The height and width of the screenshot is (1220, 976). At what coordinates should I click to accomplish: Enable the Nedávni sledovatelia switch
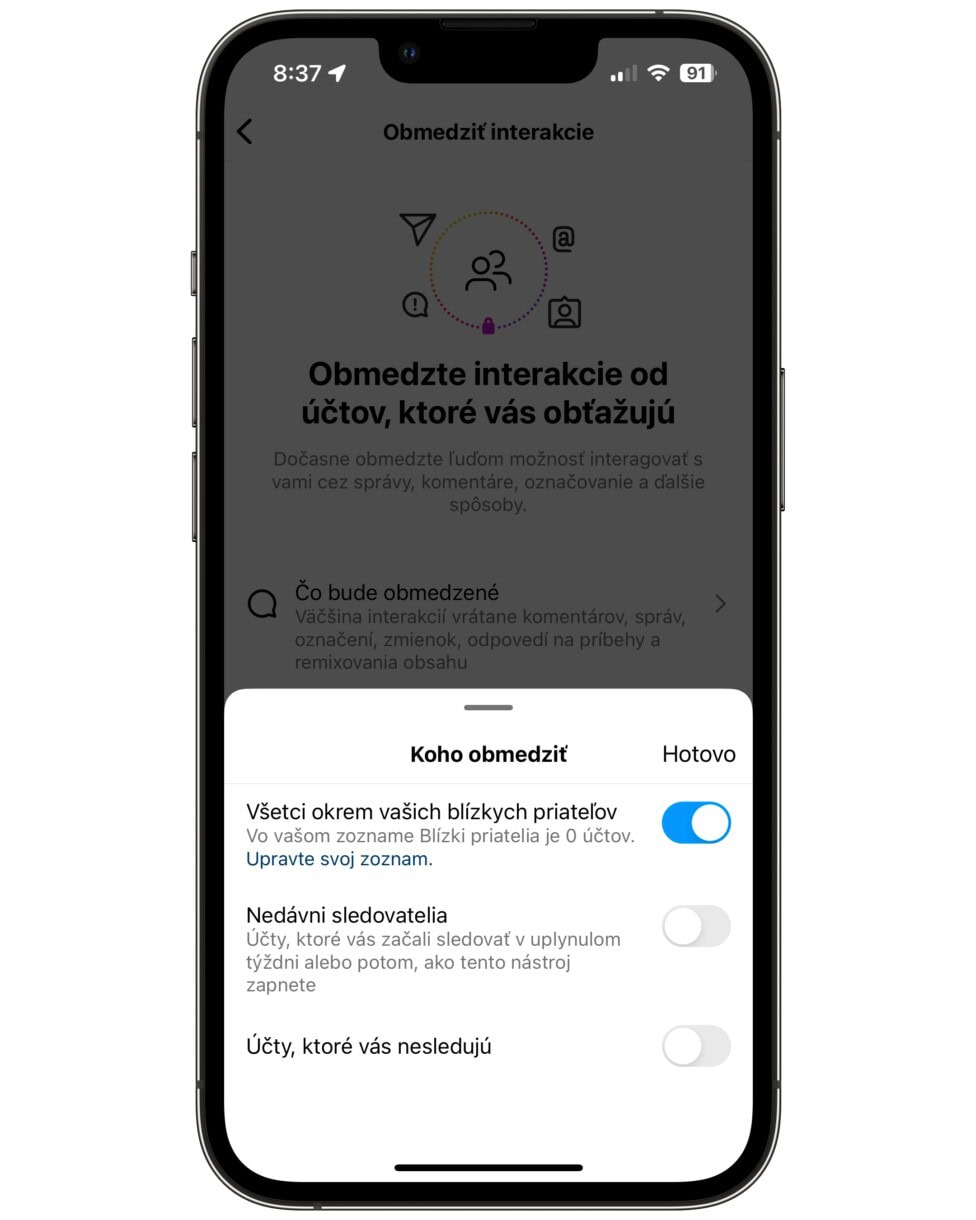point(696,927)
